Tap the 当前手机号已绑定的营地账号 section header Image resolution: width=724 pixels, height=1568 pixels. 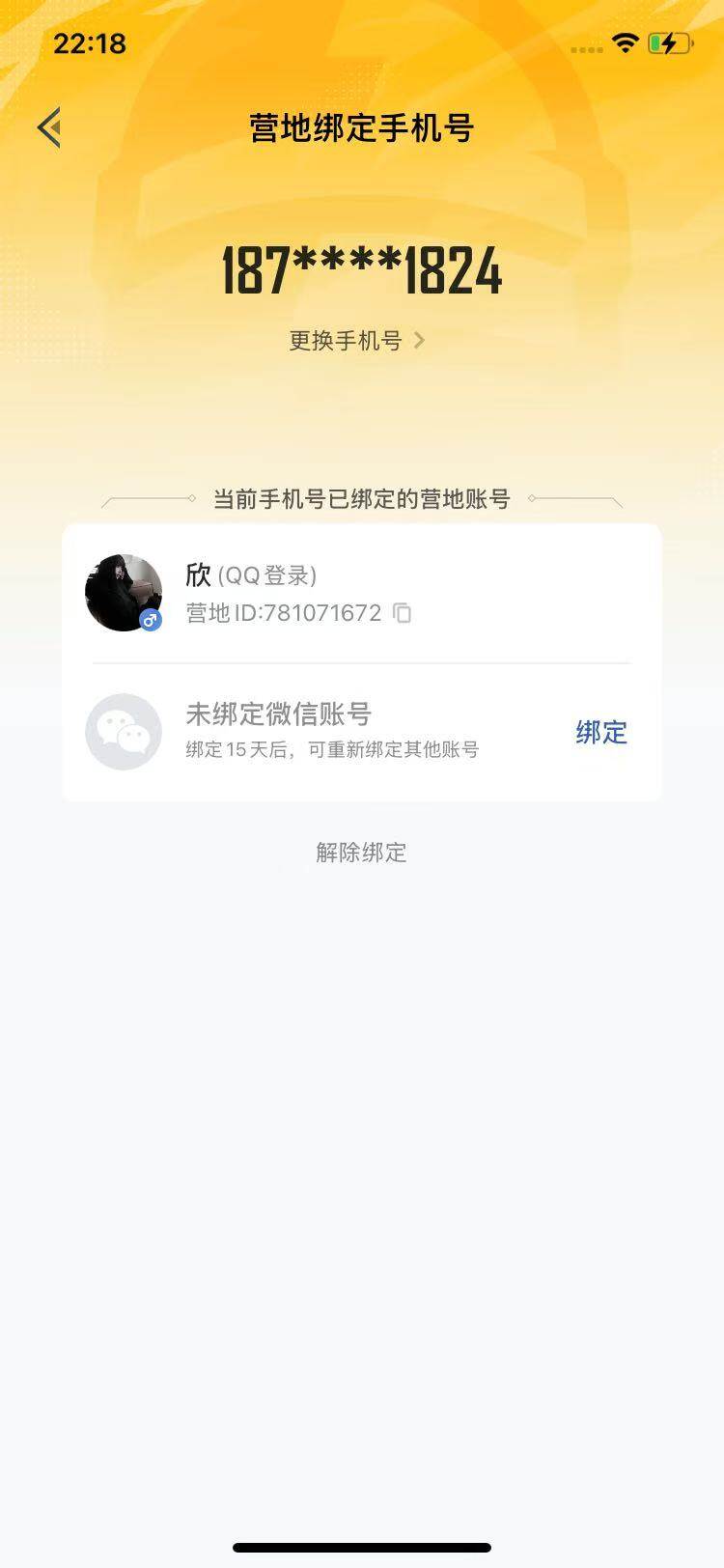click(361, 498)
